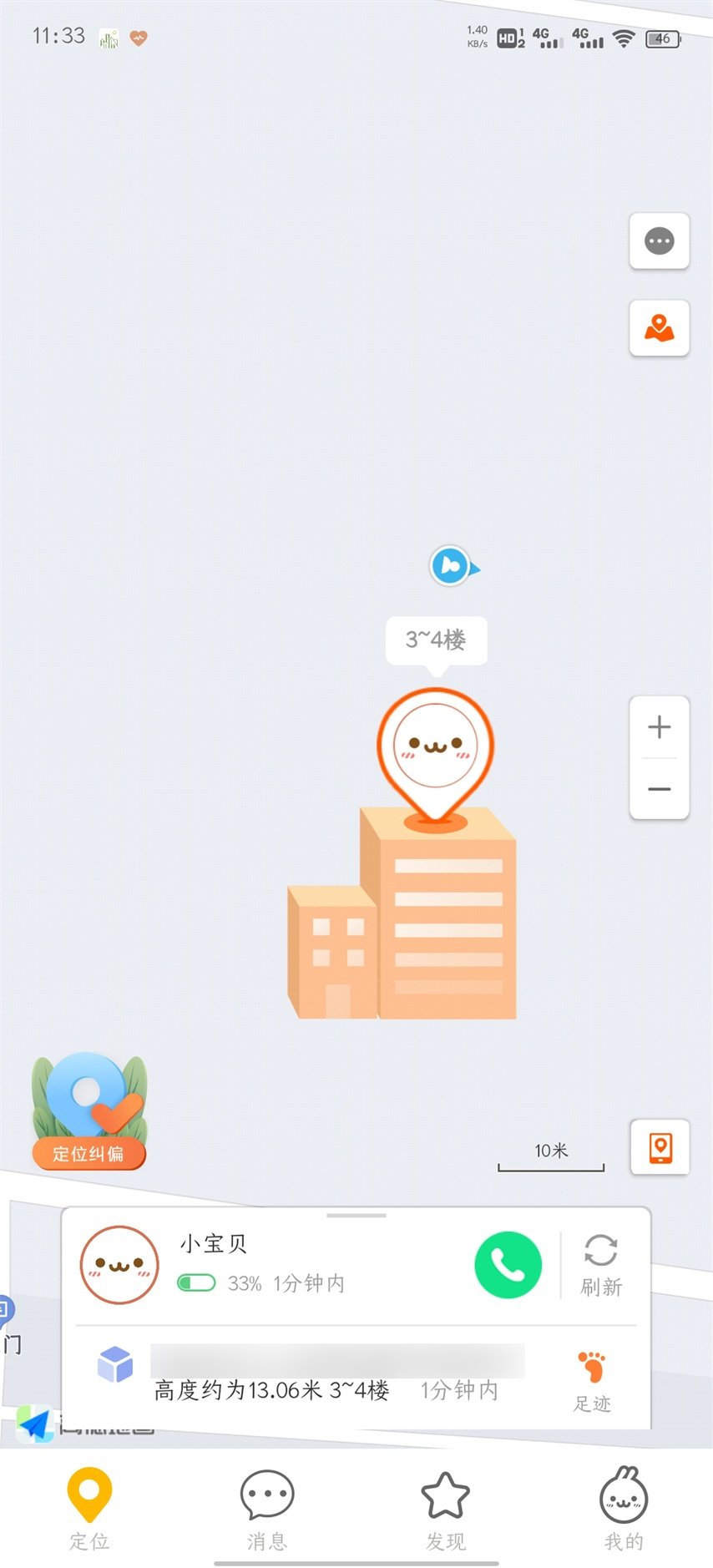Tap the blue phone location marker

pyautogui.click(x=451, y=566)
